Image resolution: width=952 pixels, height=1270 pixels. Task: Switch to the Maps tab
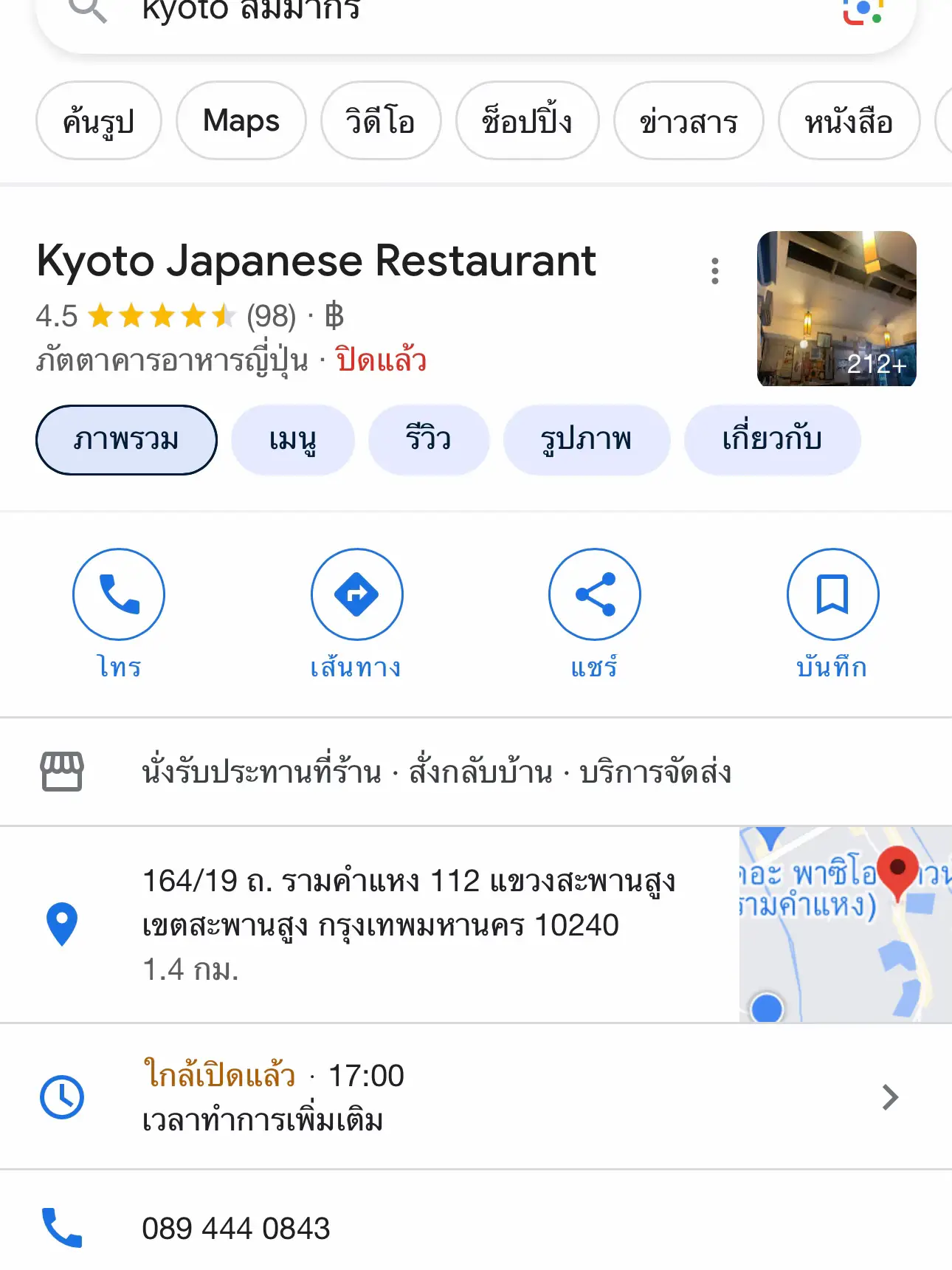pos(241,121)
